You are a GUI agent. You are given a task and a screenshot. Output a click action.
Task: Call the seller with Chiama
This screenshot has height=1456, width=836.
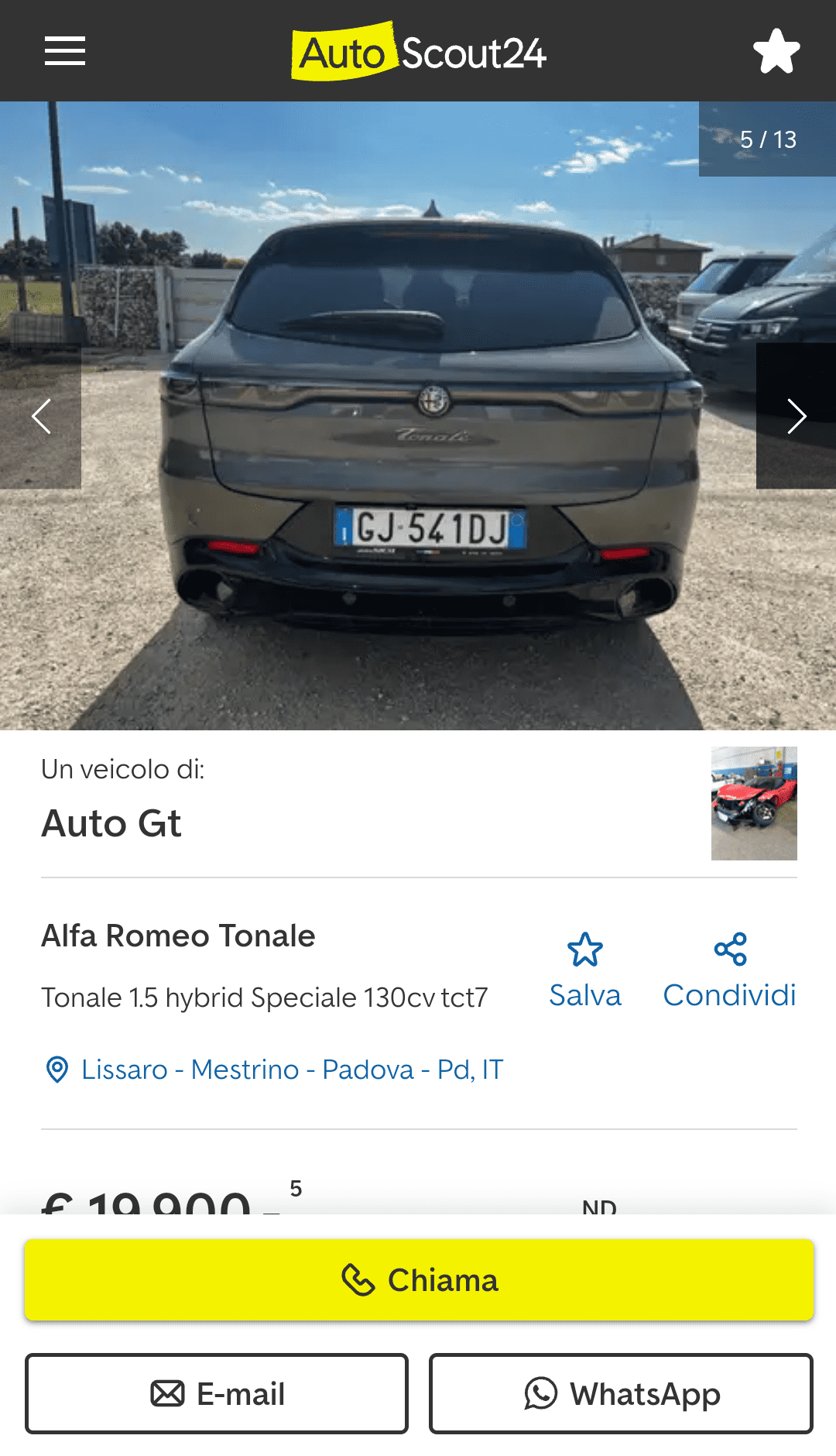pyautogui.click(x=419, y=1280)
